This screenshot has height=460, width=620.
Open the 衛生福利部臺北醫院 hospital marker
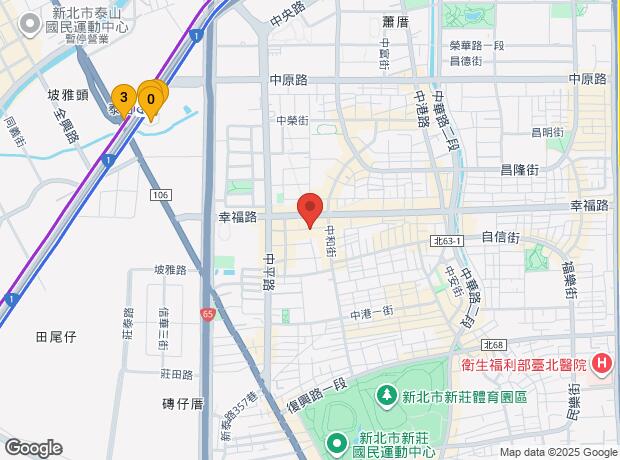coord(601,364)
